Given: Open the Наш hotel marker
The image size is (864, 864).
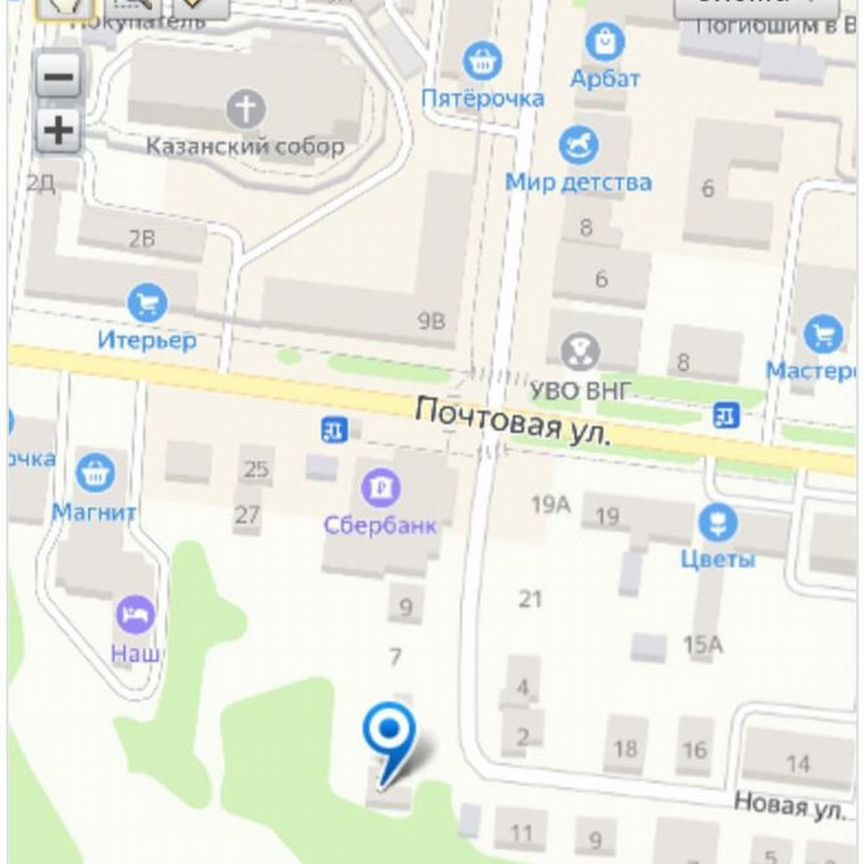Looking at the screenshot, I should pyautogui.click(x=135, y=615).
